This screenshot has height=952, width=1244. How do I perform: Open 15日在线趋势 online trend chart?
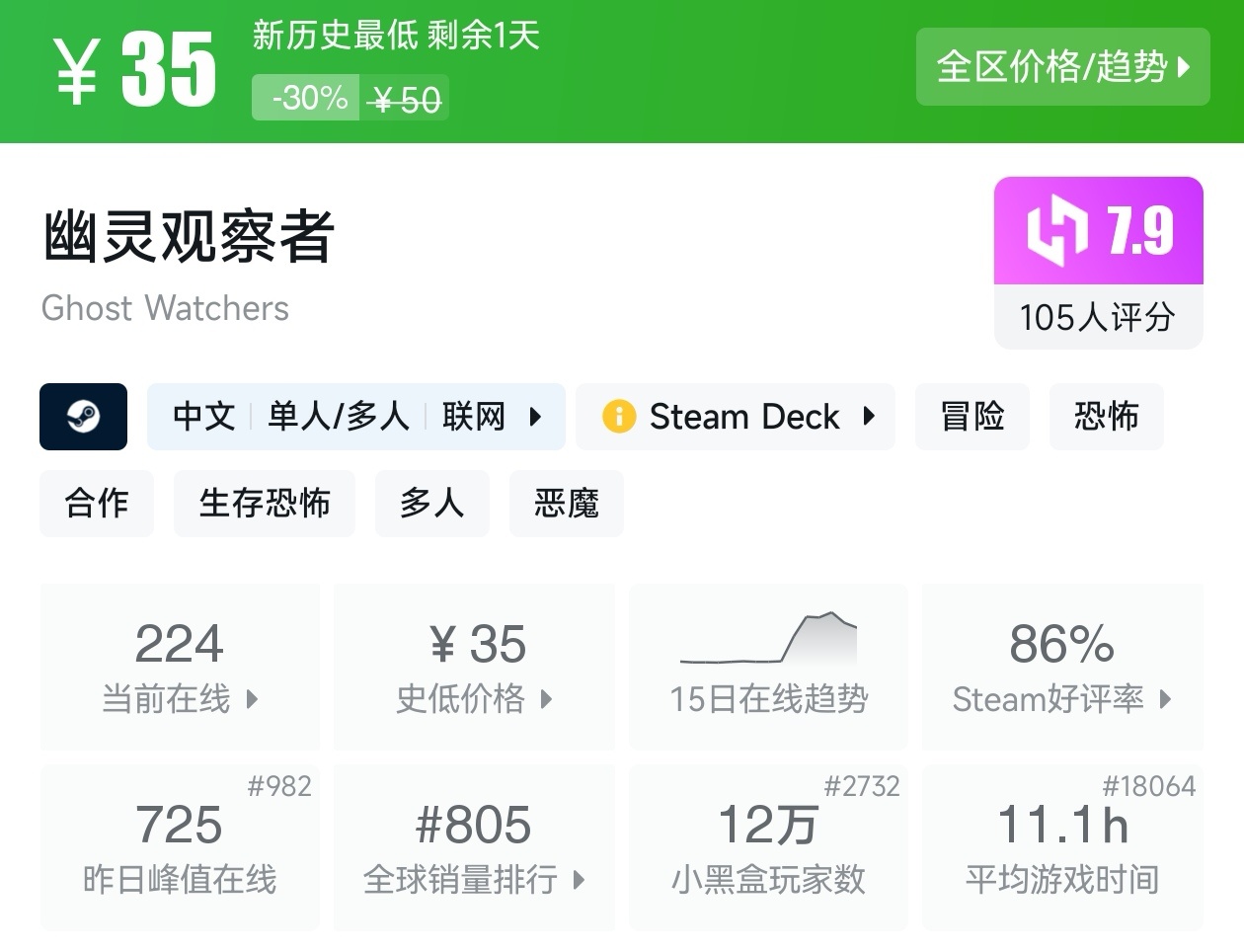[768, 667]
